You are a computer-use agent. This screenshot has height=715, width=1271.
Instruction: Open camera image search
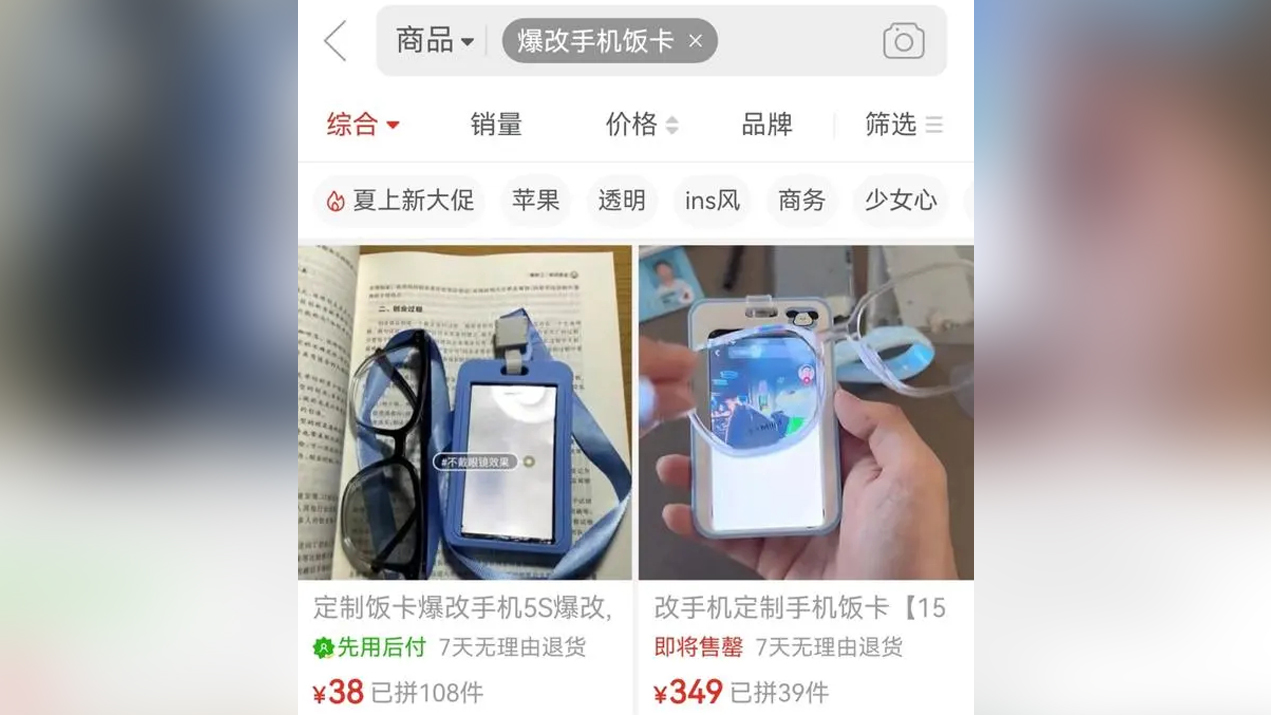click(x=903, y=42)
